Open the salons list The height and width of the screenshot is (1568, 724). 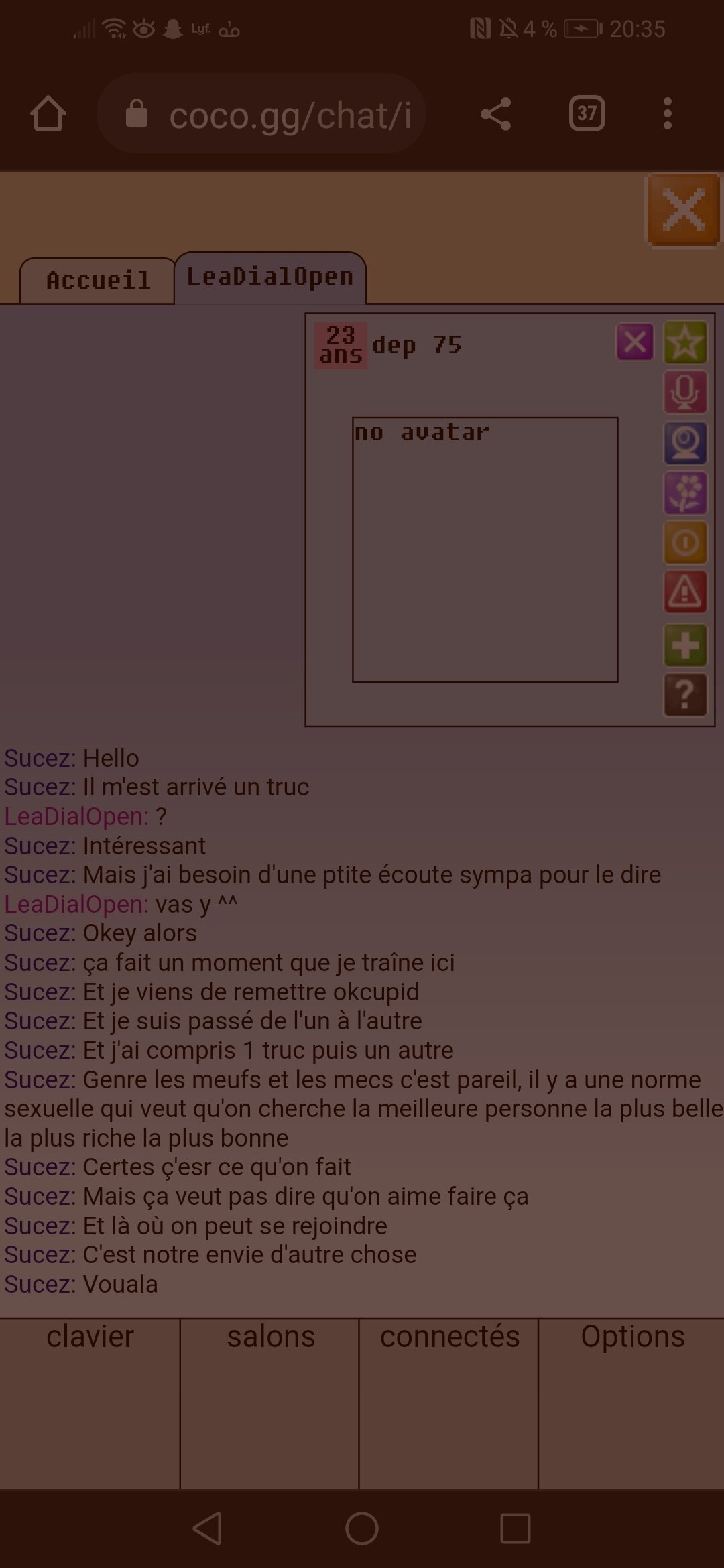point(270,1403)
